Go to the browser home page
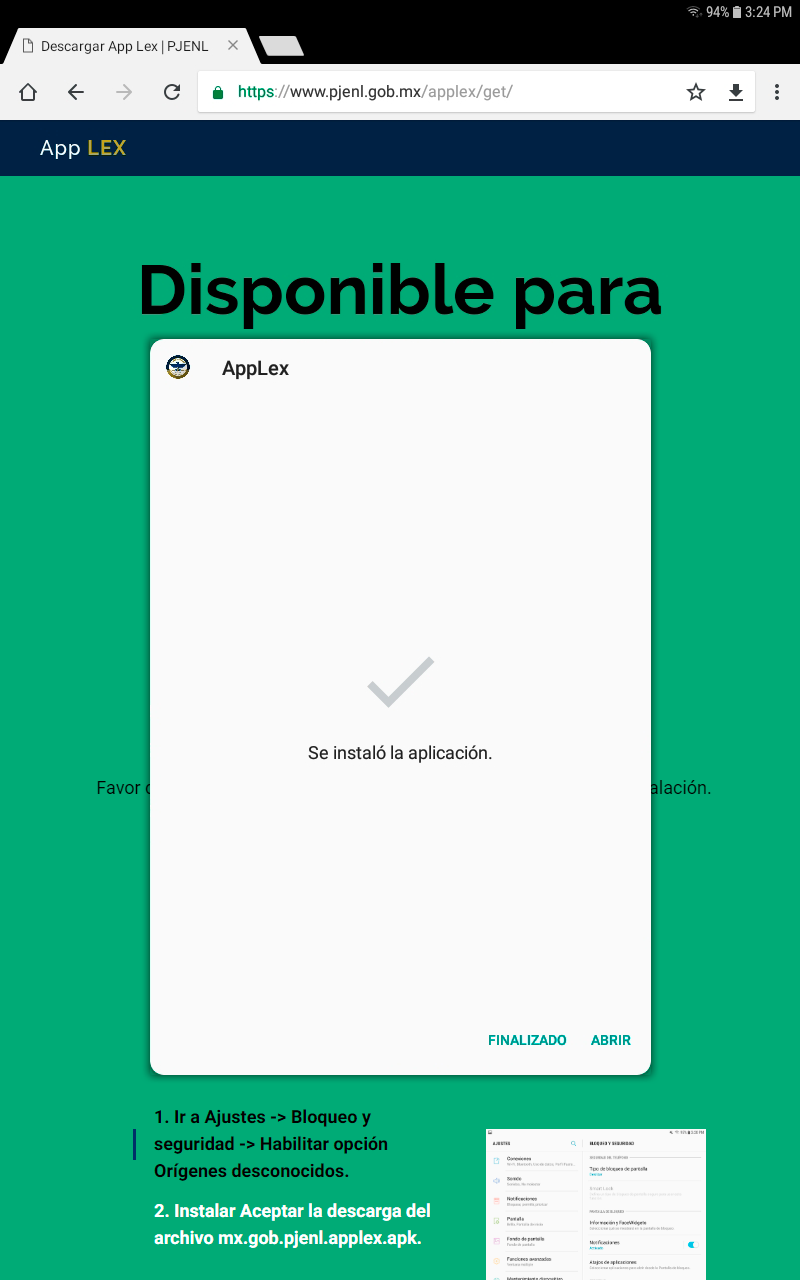This screenshot has width=800, height=1280. (28, 92)
